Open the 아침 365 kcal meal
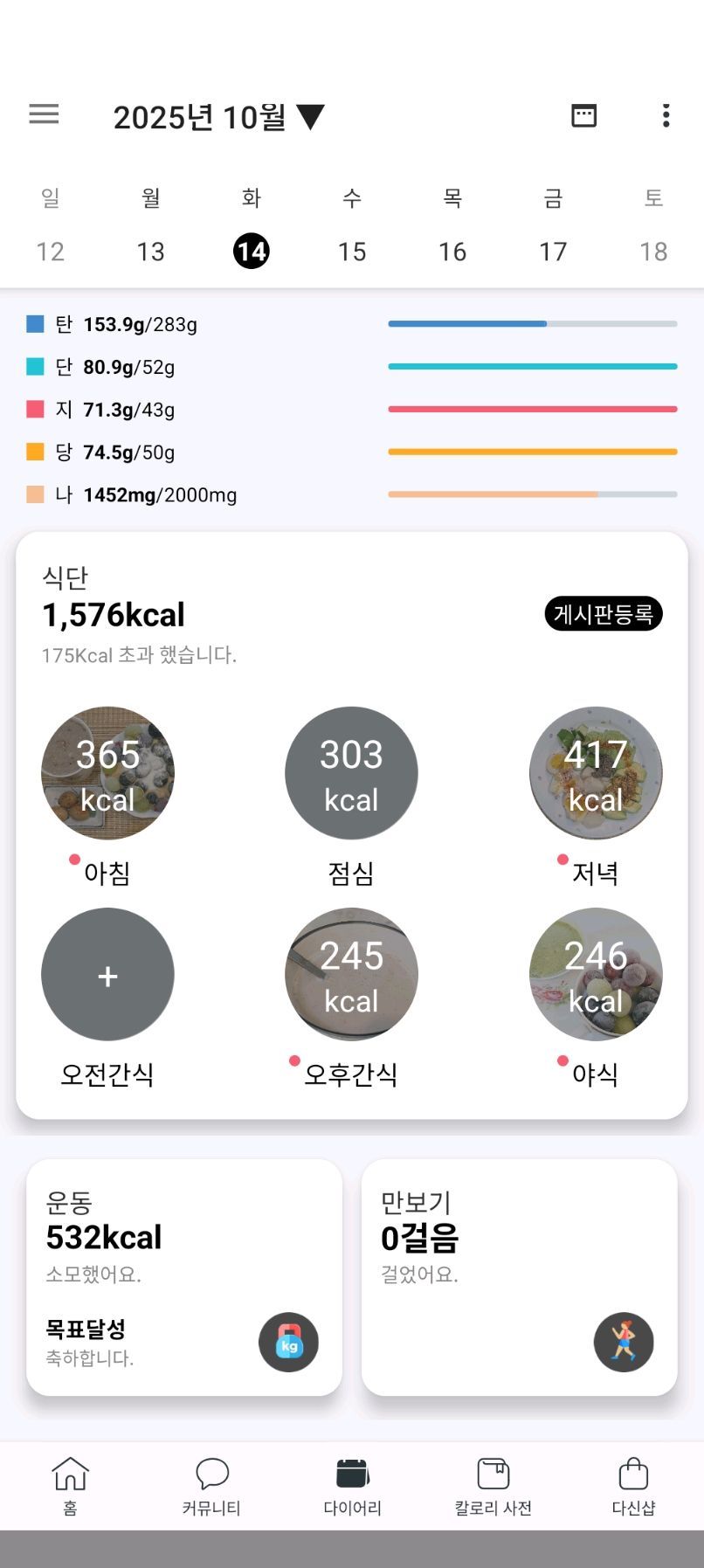Image resolution: width=704 pixels, height=1568 pixels. pyautogui.click(x=107, y=773)
